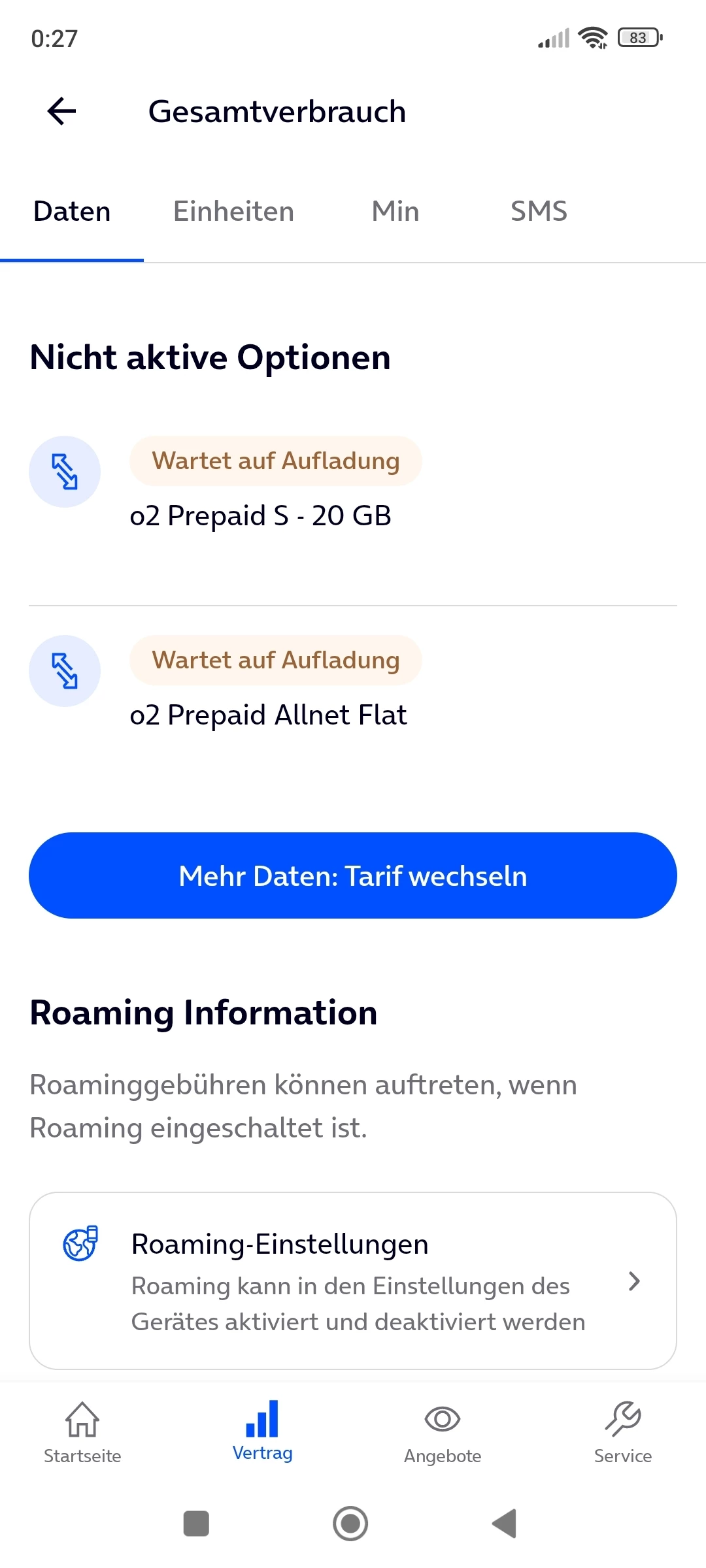Select the Daten tab
This screenshot has width=706, height=1568.
72,212
